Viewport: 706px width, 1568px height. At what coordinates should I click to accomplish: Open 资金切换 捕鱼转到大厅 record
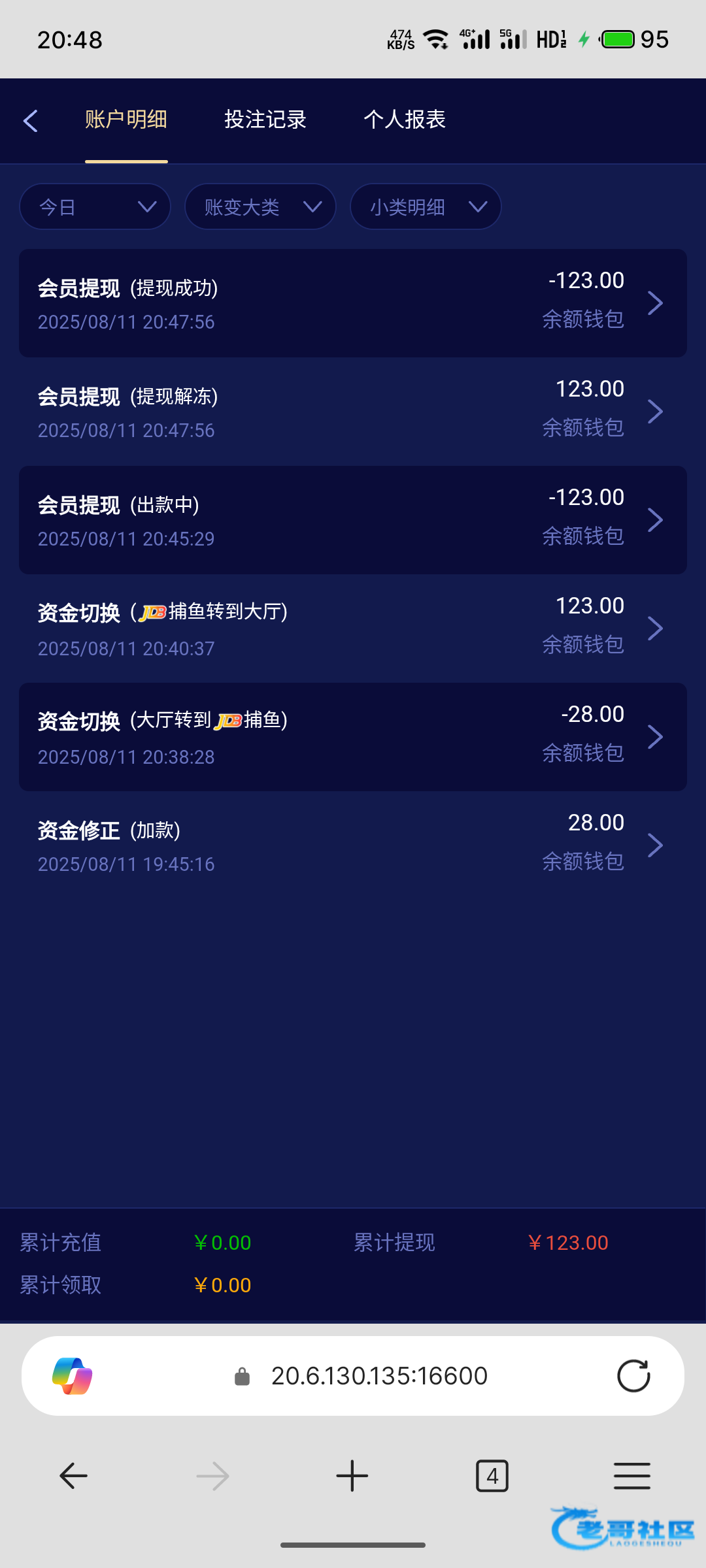click(x=353, y=629)
